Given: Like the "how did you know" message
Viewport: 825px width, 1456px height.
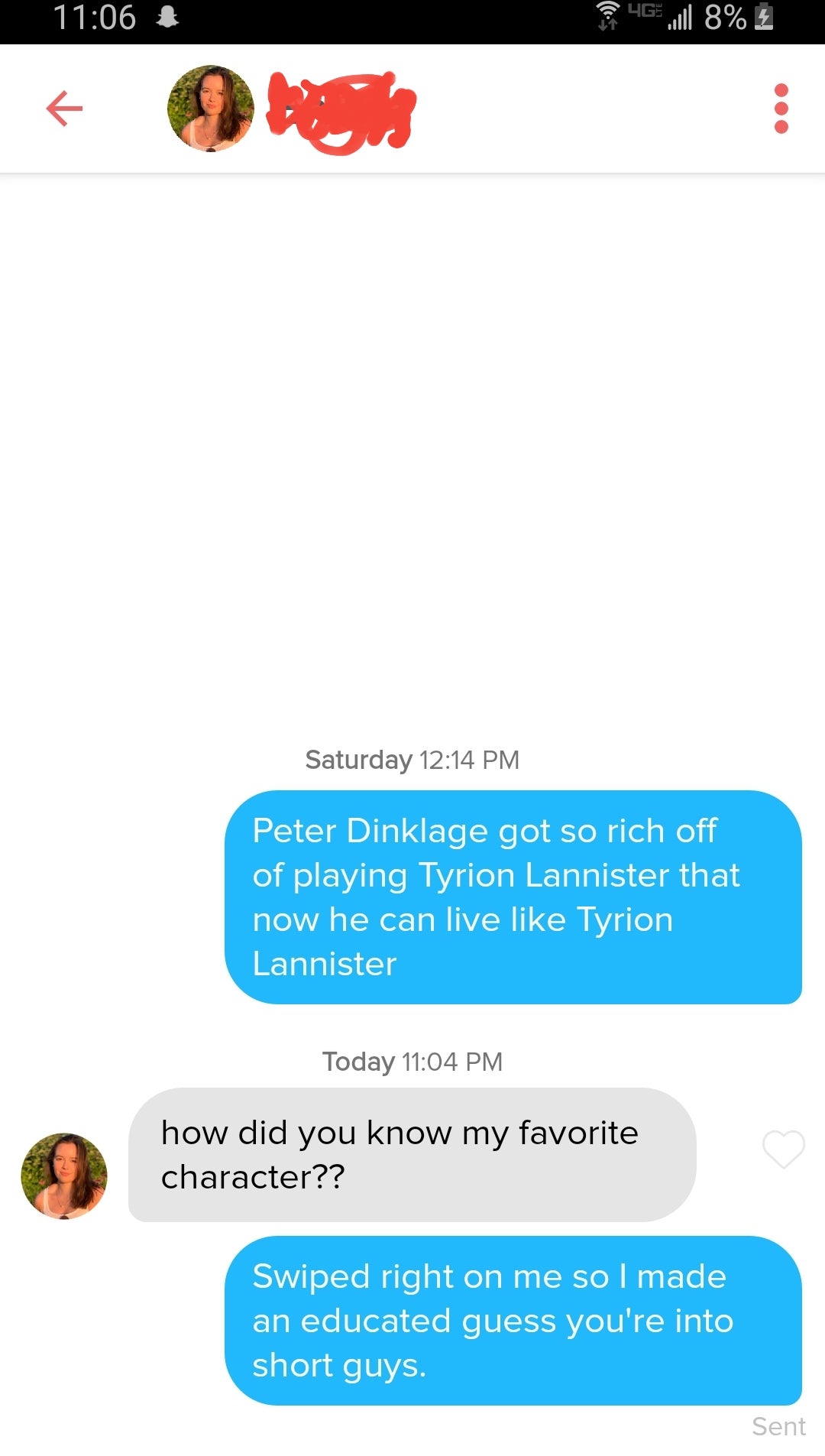Looking at the screenshot, I should 784,1149.
